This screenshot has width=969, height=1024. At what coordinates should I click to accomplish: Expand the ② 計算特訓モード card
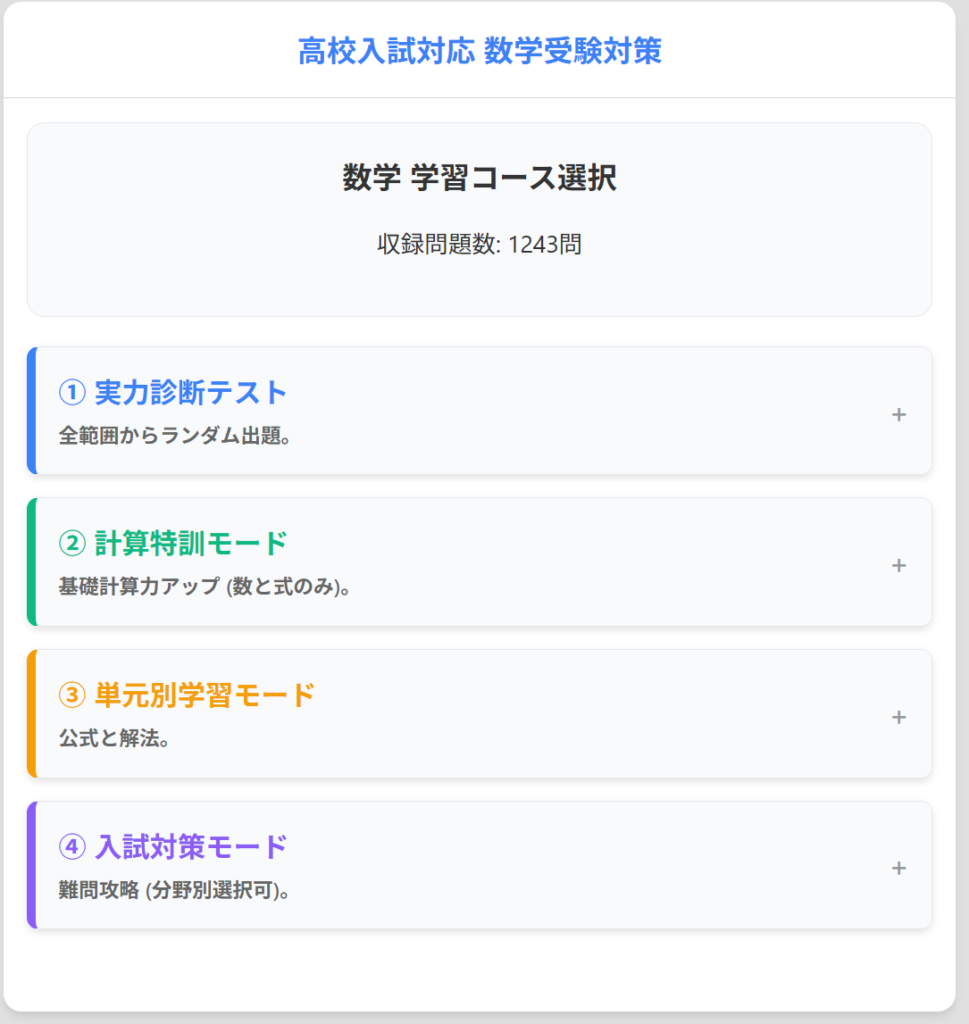tap(898, 565)
